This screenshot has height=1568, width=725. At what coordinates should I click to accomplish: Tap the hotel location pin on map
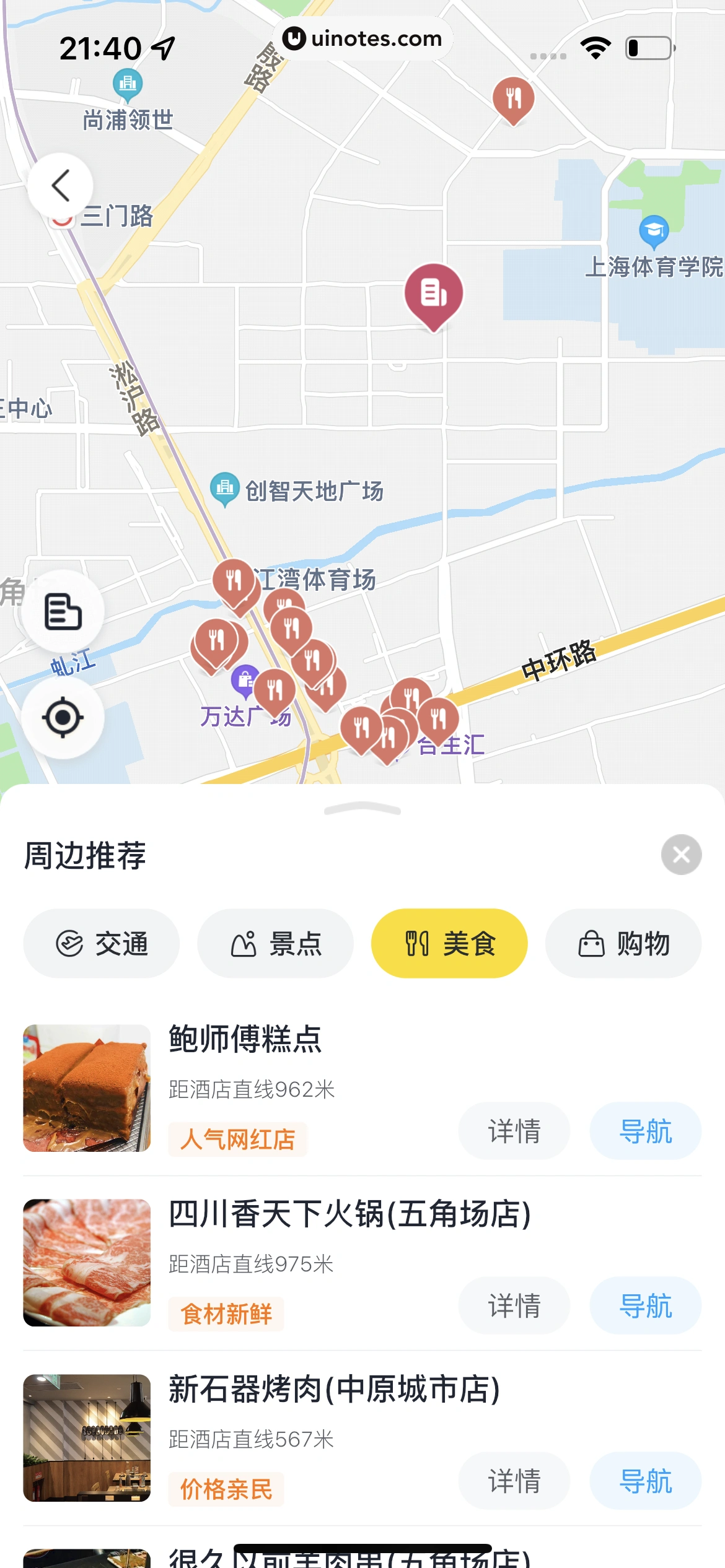(x=433, y=294)
